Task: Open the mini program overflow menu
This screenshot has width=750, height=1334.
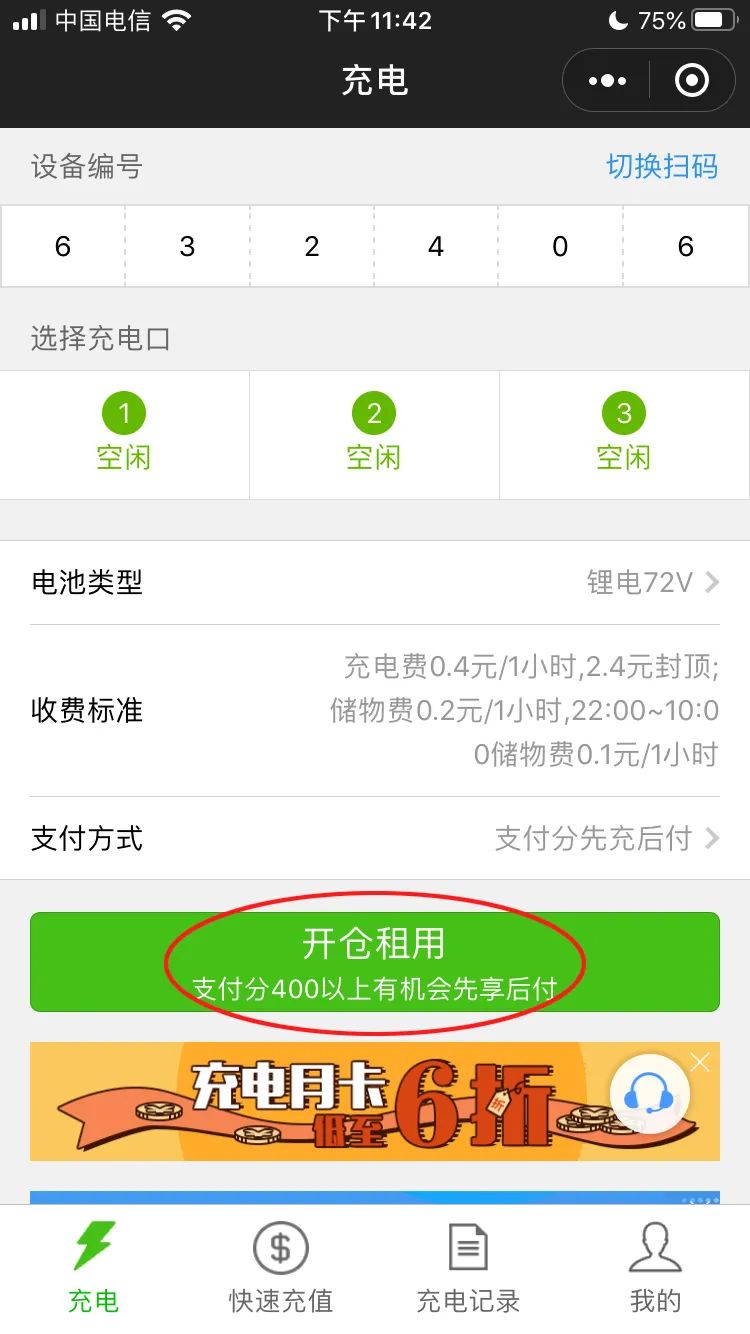Action: coord(607,80)
